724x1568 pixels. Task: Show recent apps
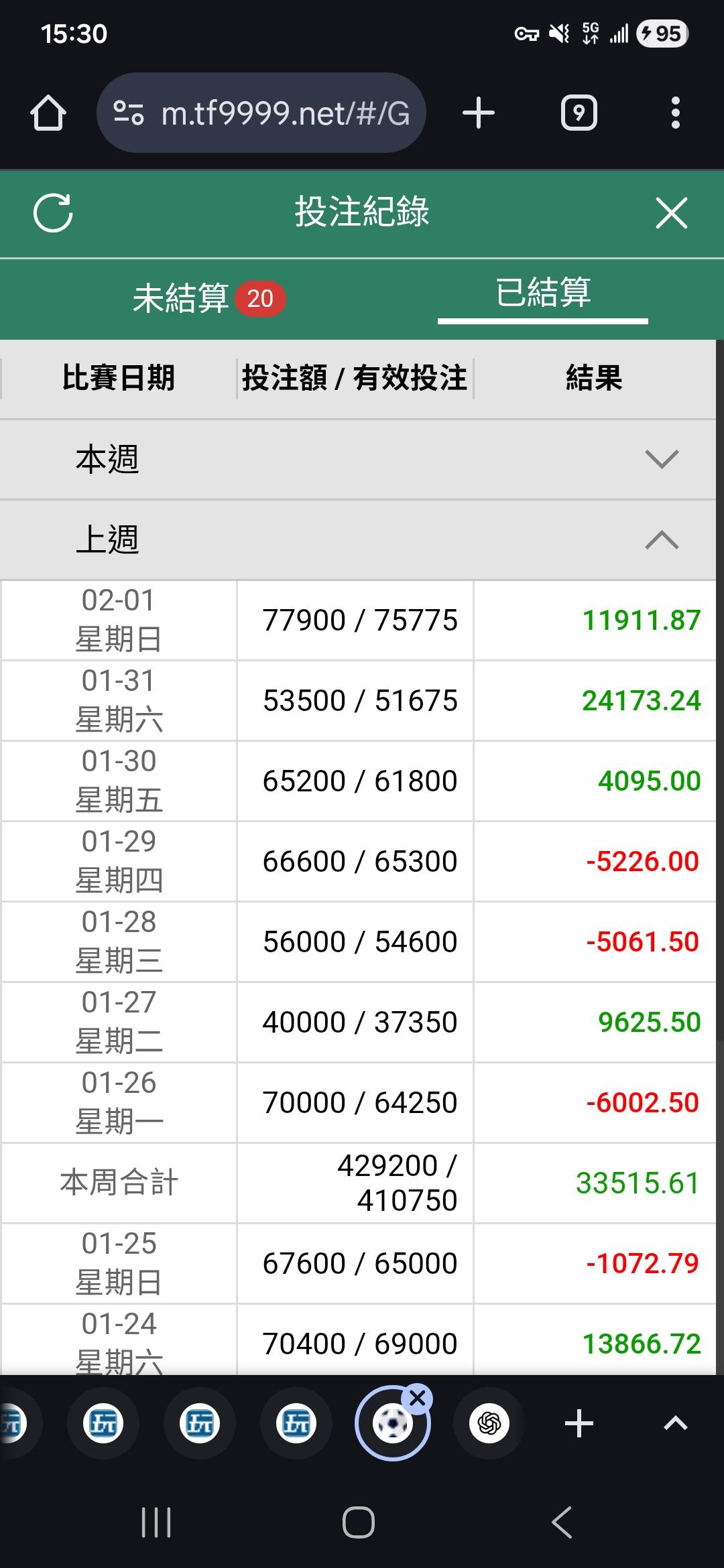tap(156, 1523)
